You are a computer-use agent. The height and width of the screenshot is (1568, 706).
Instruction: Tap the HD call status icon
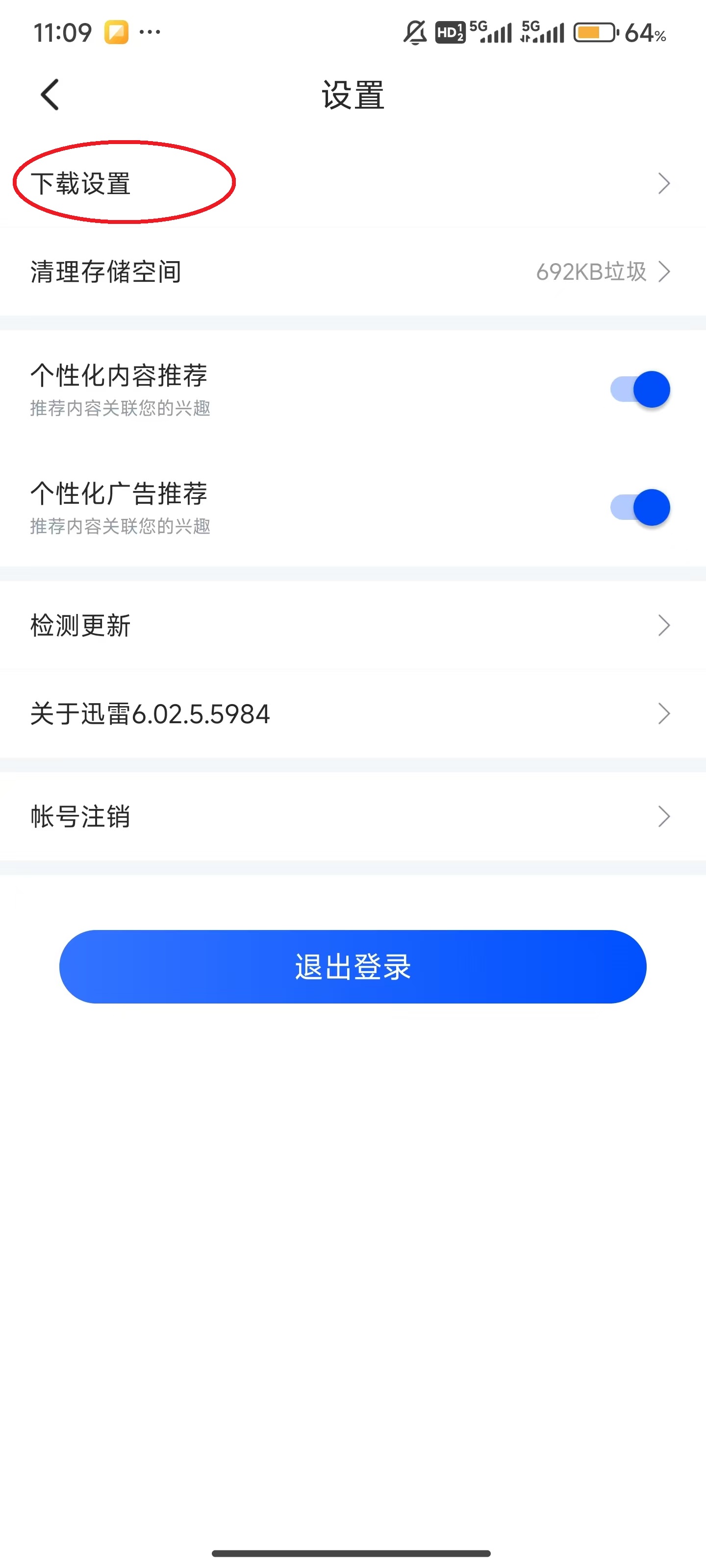click(448, 33)
